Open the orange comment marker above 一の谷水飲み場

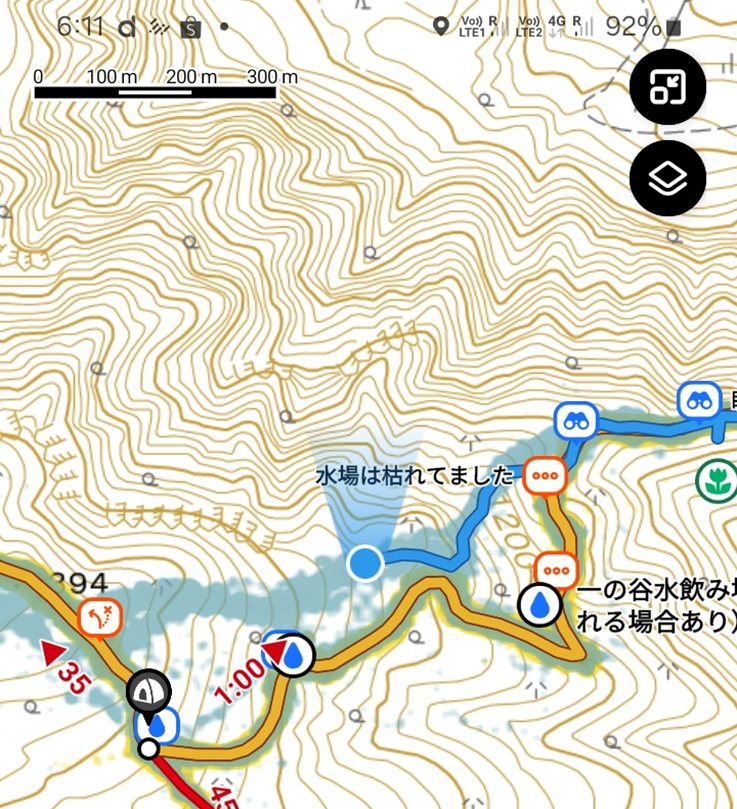pos(556,569)
